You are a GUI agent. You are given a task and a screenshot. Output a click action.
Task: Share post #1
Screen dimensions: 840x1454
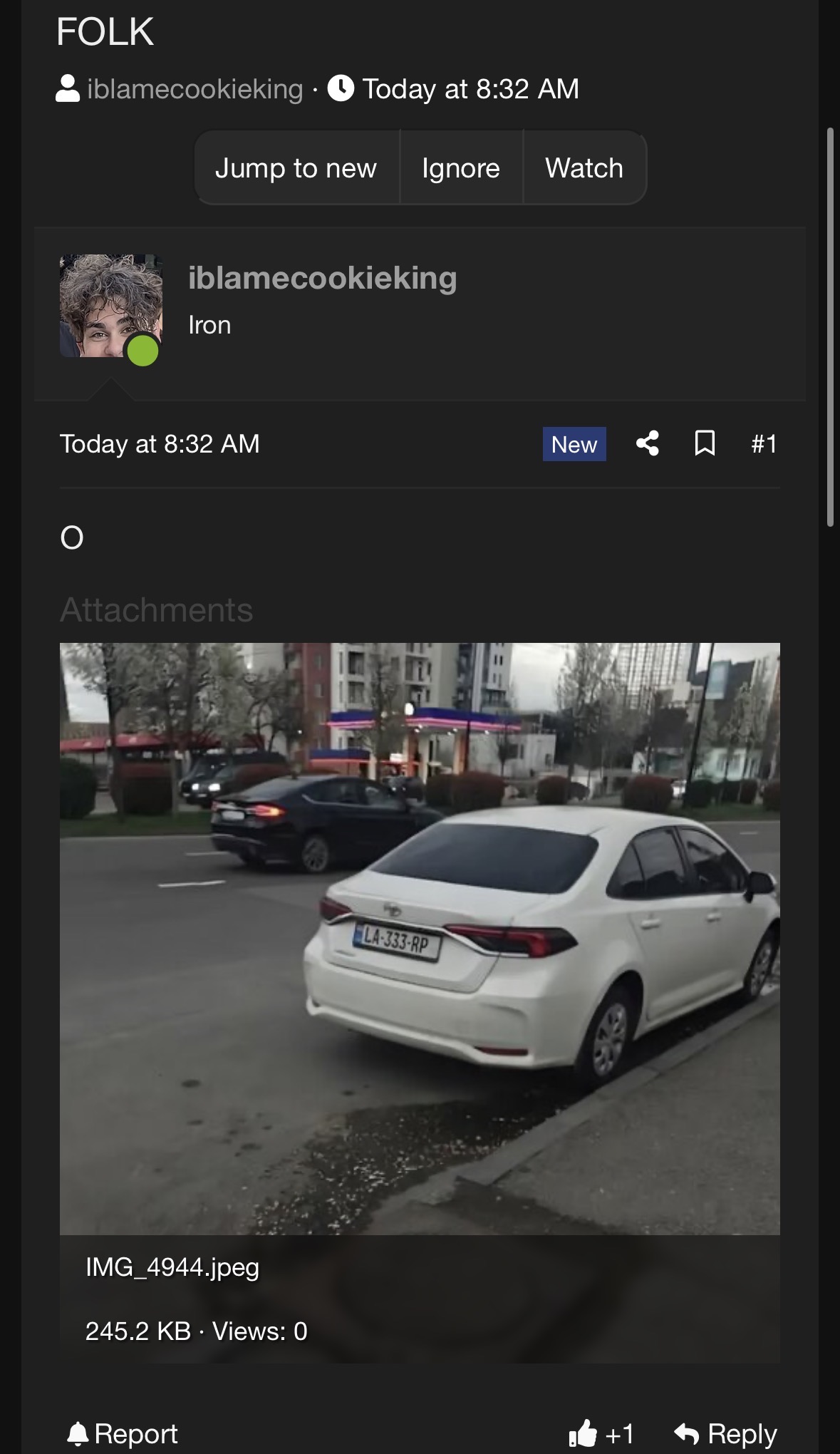(x=647, y=443)
